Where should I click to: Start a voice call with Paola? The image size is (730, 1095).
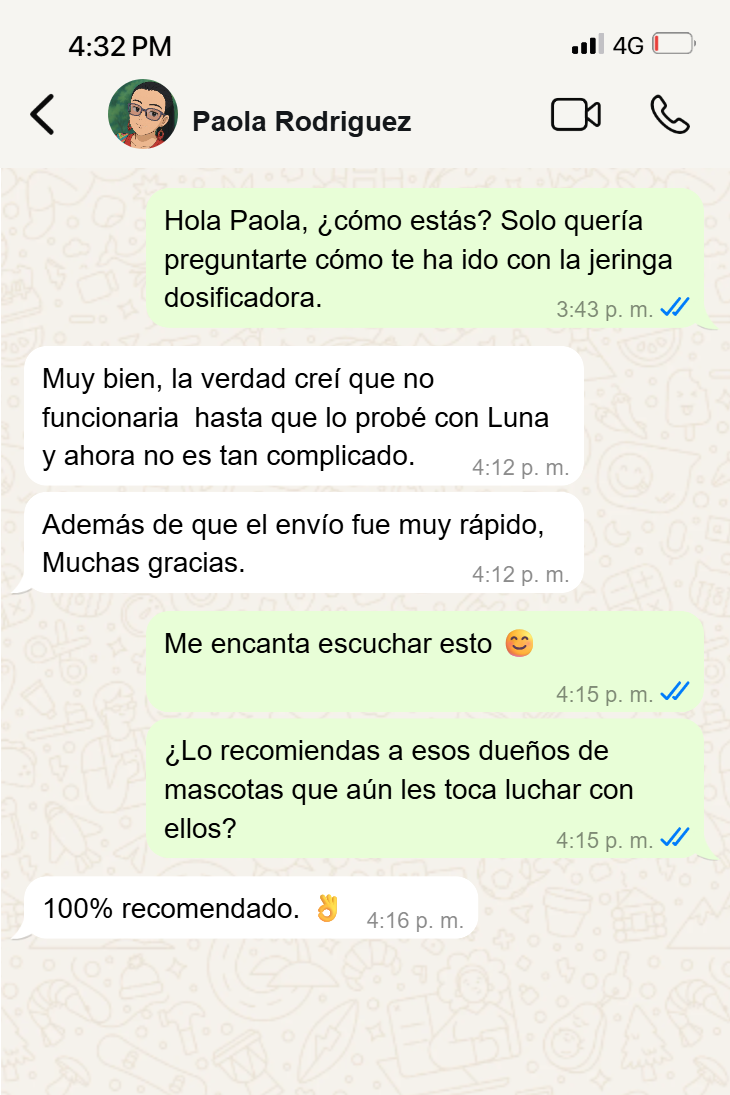(x=669, y=115)
